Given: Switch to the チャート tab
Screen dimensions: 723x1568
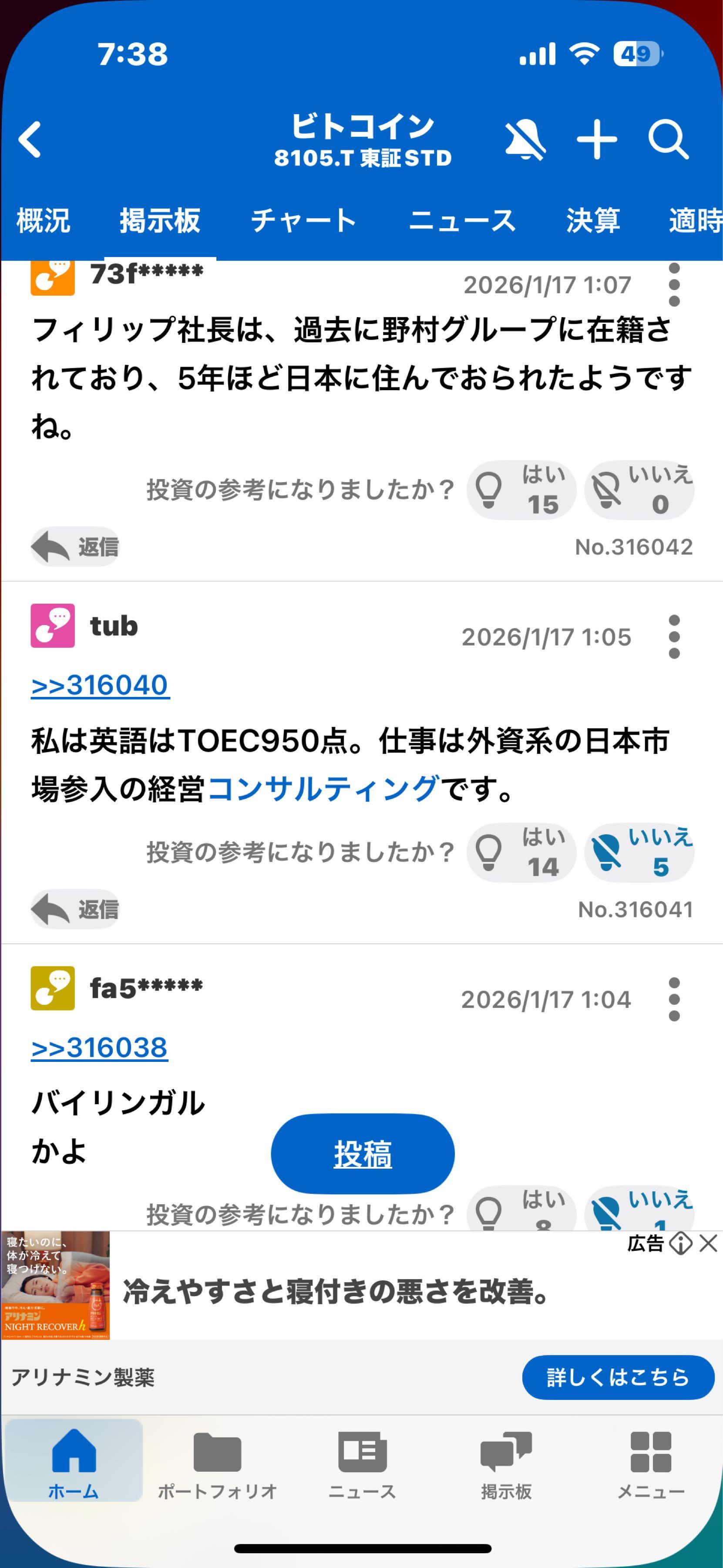Looking at the screenshot, I should (x=304, y=220).
